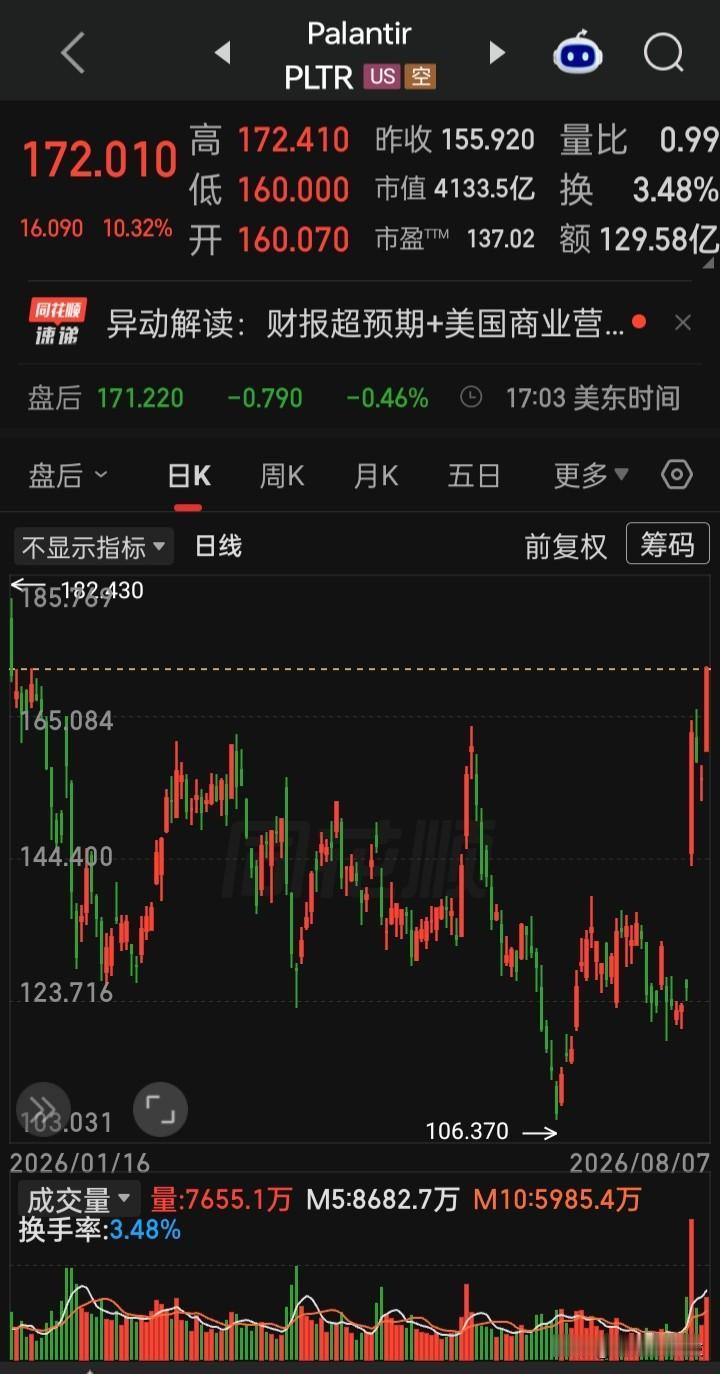Image resolution: width=720 pixels, height=1374 pixels.
Task: Select the 日K chart tab
Action: [x=188, y=476]
